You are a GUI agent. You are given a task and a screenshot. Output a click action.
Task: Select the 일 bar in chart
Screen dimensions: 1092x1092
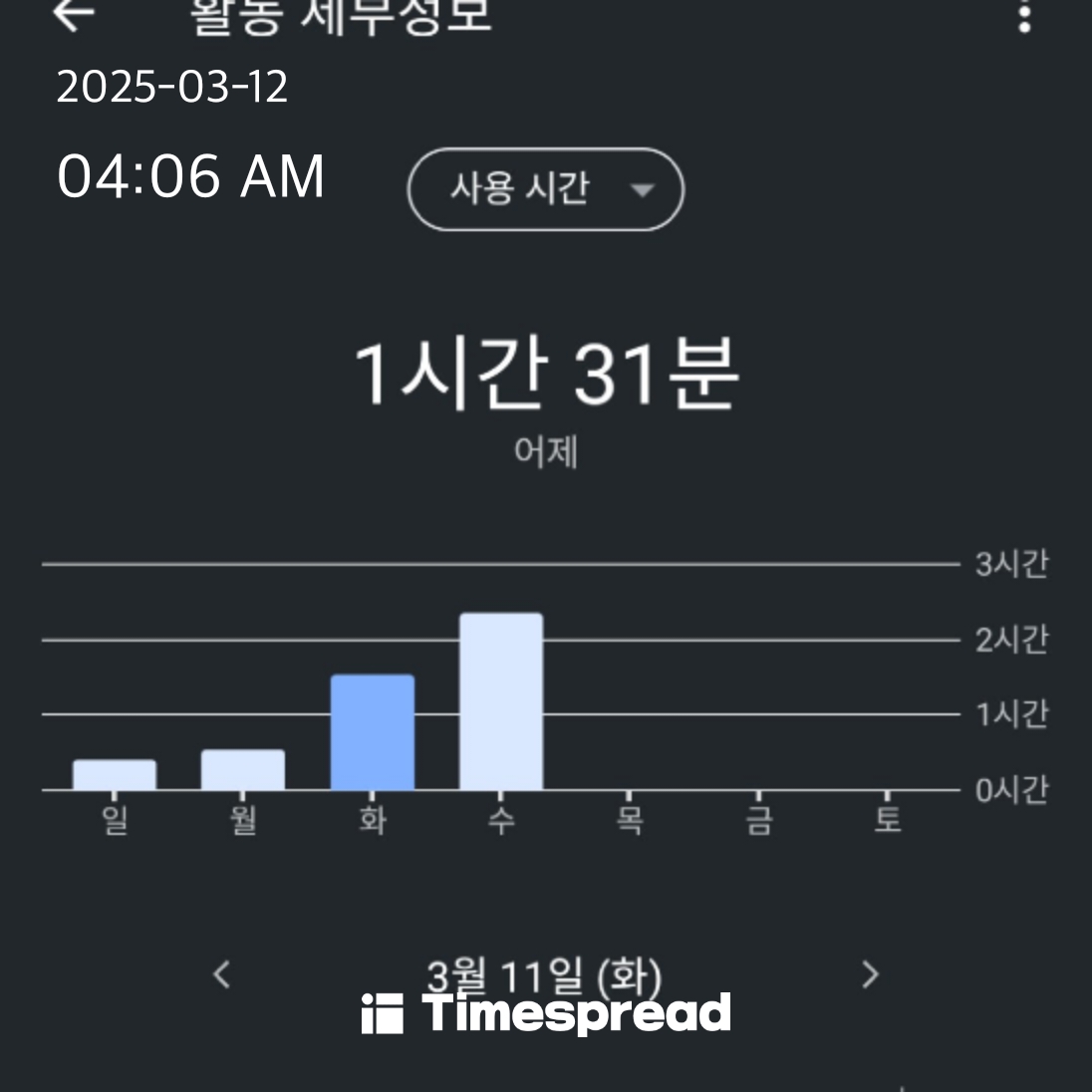coord(115,774)
